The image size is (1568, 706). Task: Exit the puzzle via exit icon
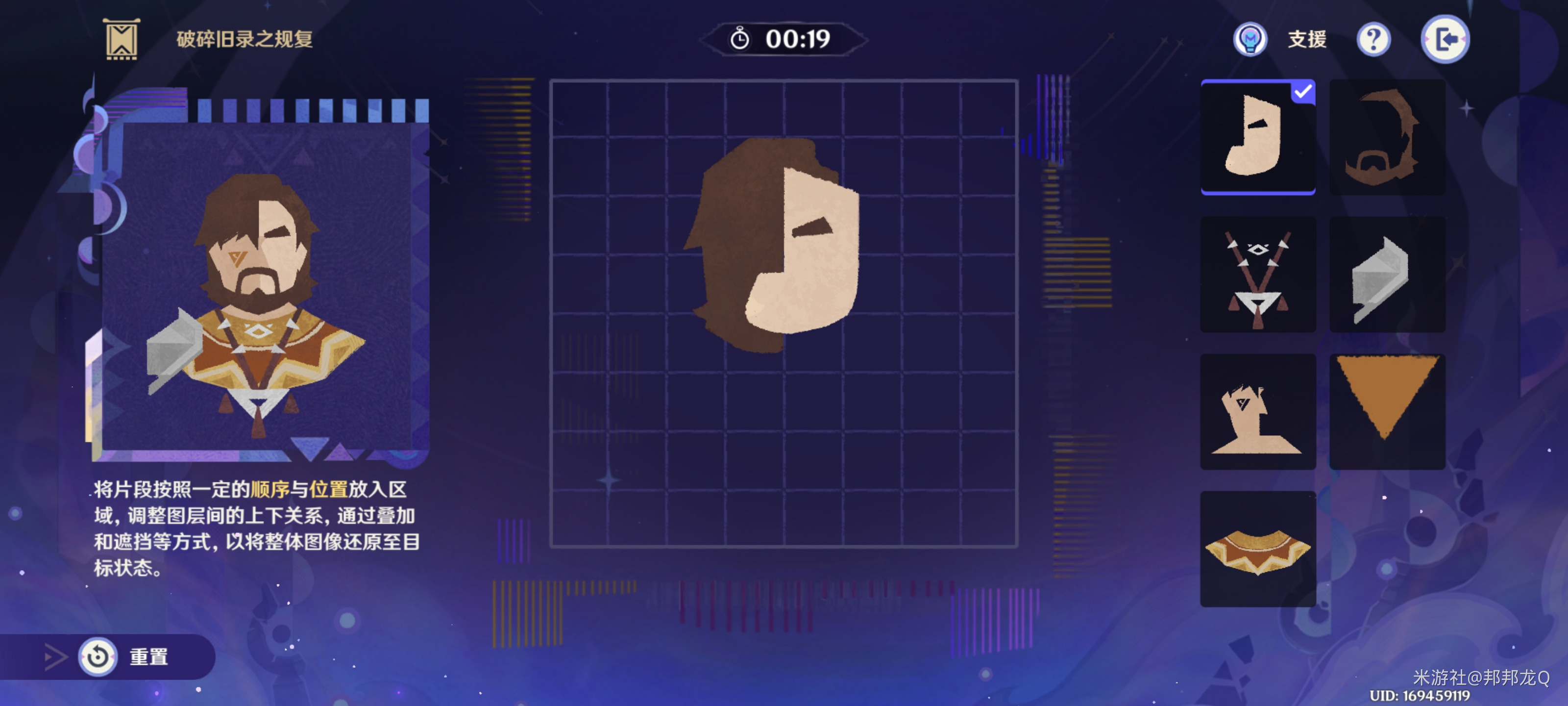[1445, 40]
